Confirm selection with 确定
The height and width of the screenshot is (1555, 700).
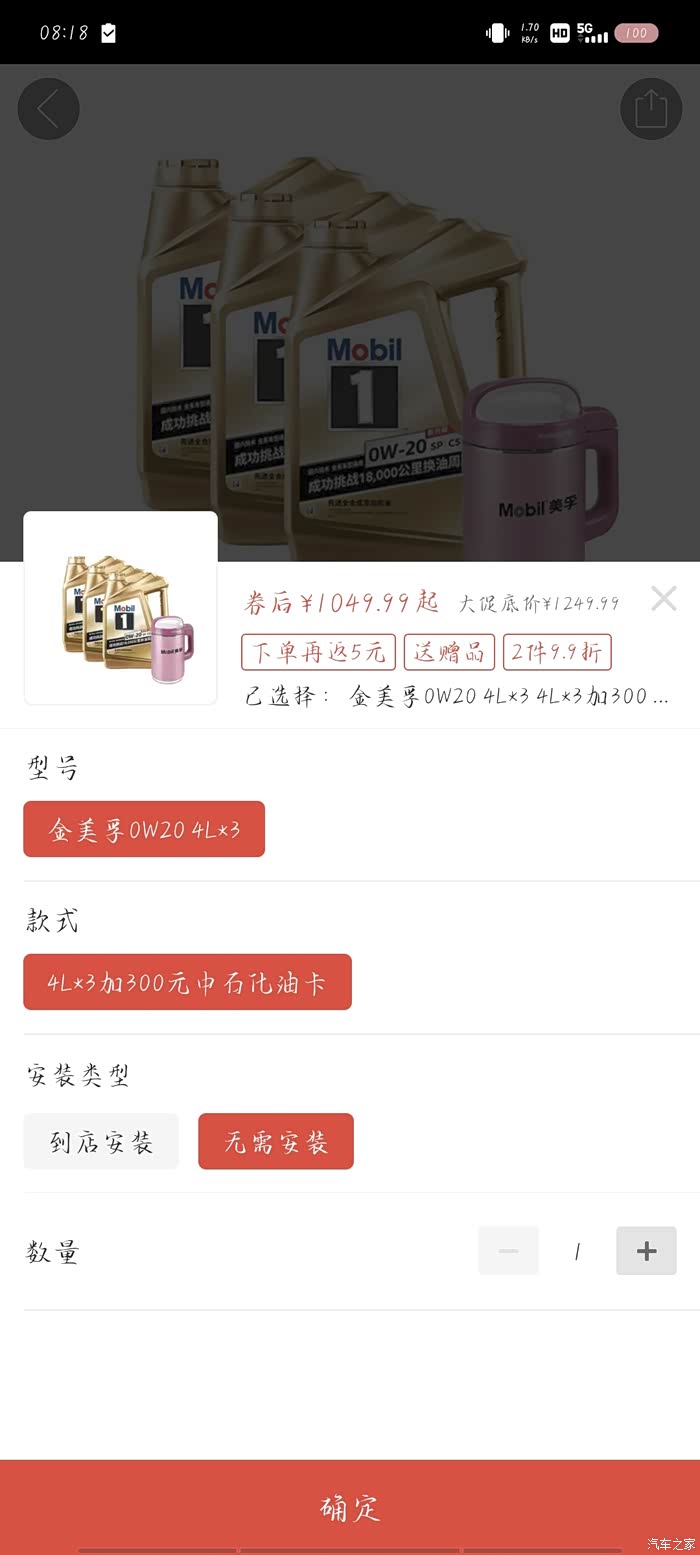(x=350, y=1507)
